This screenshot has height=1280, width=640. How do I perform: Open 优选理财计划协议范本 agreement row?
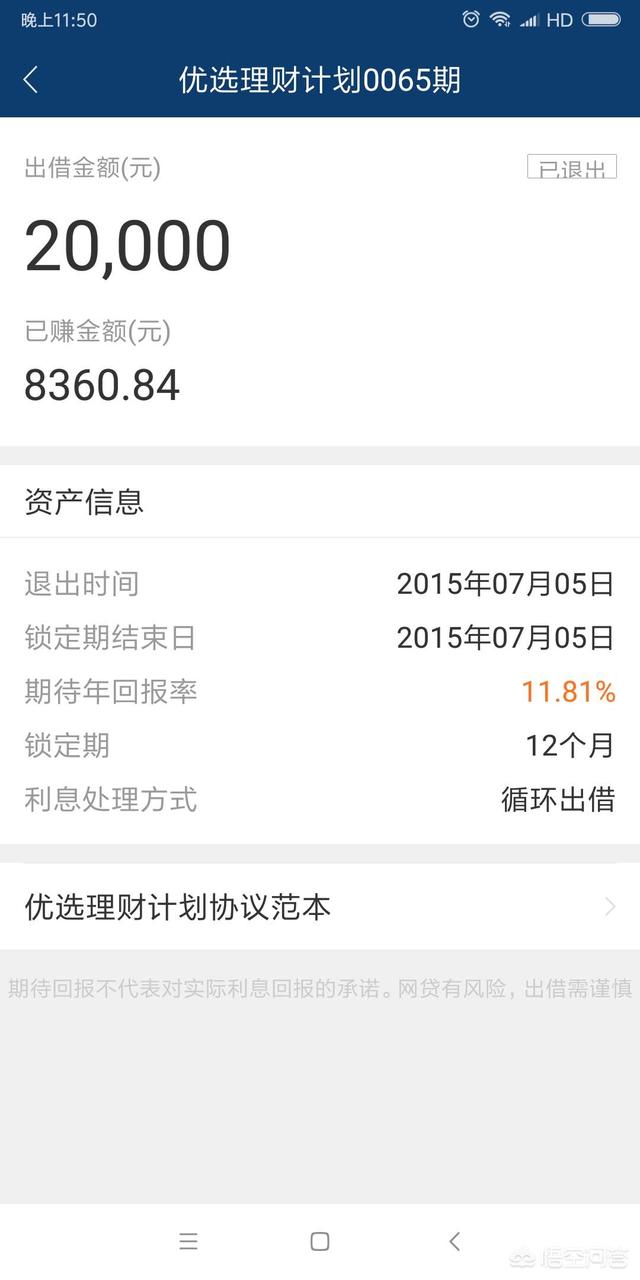click(320, 907)
